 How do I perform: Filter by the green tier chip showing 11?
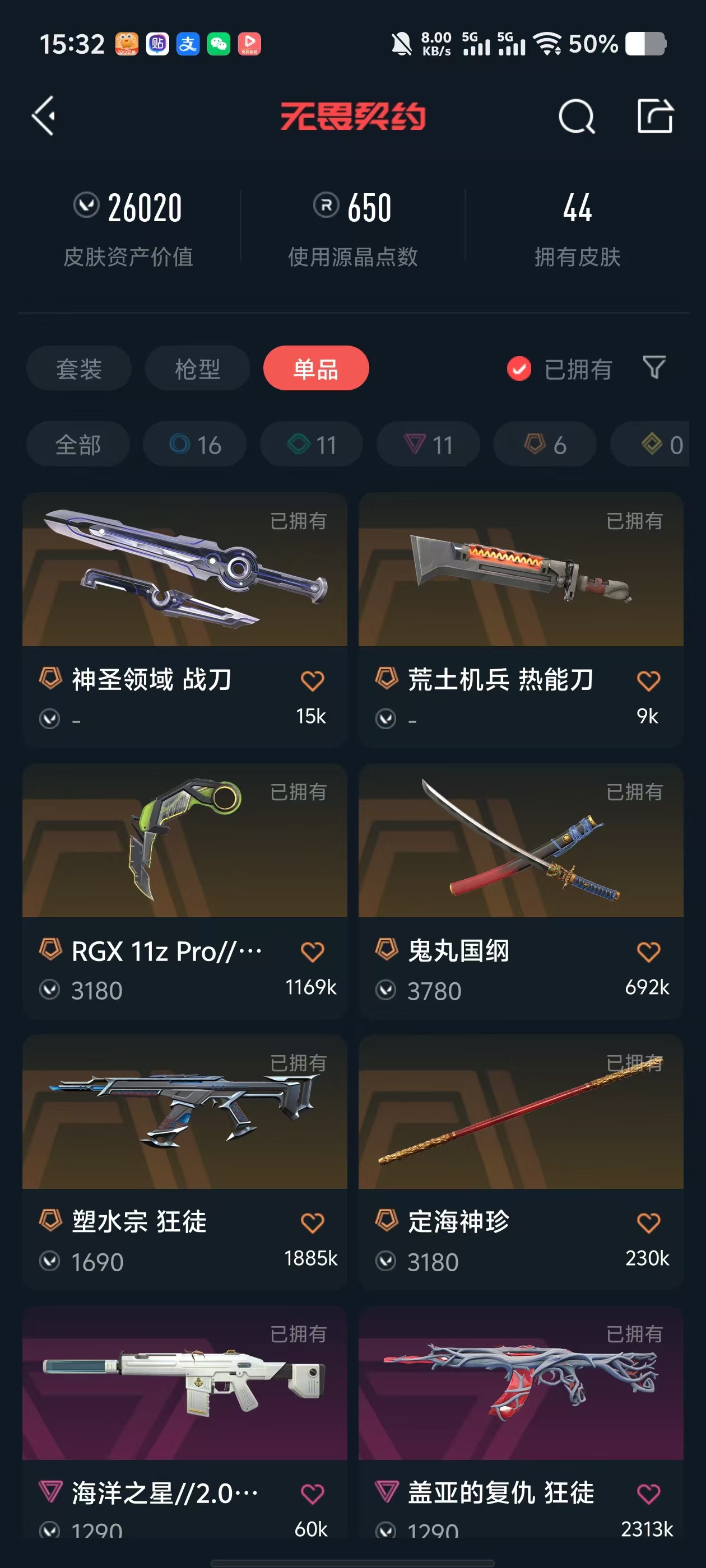[x=312, y=444]
